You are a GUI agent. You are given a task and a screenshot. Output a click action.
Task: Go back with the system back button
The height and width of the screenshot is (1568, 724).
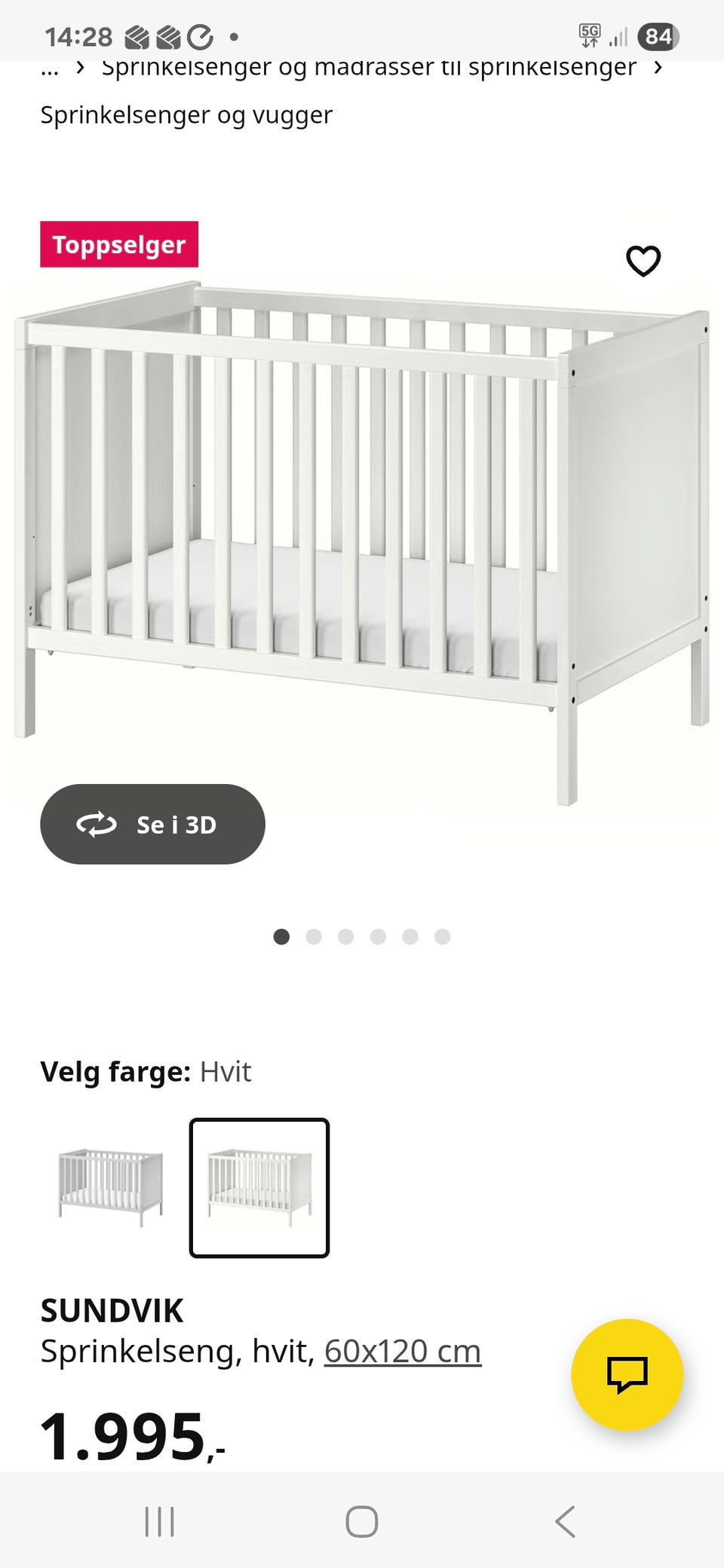tap(565, 1521)
